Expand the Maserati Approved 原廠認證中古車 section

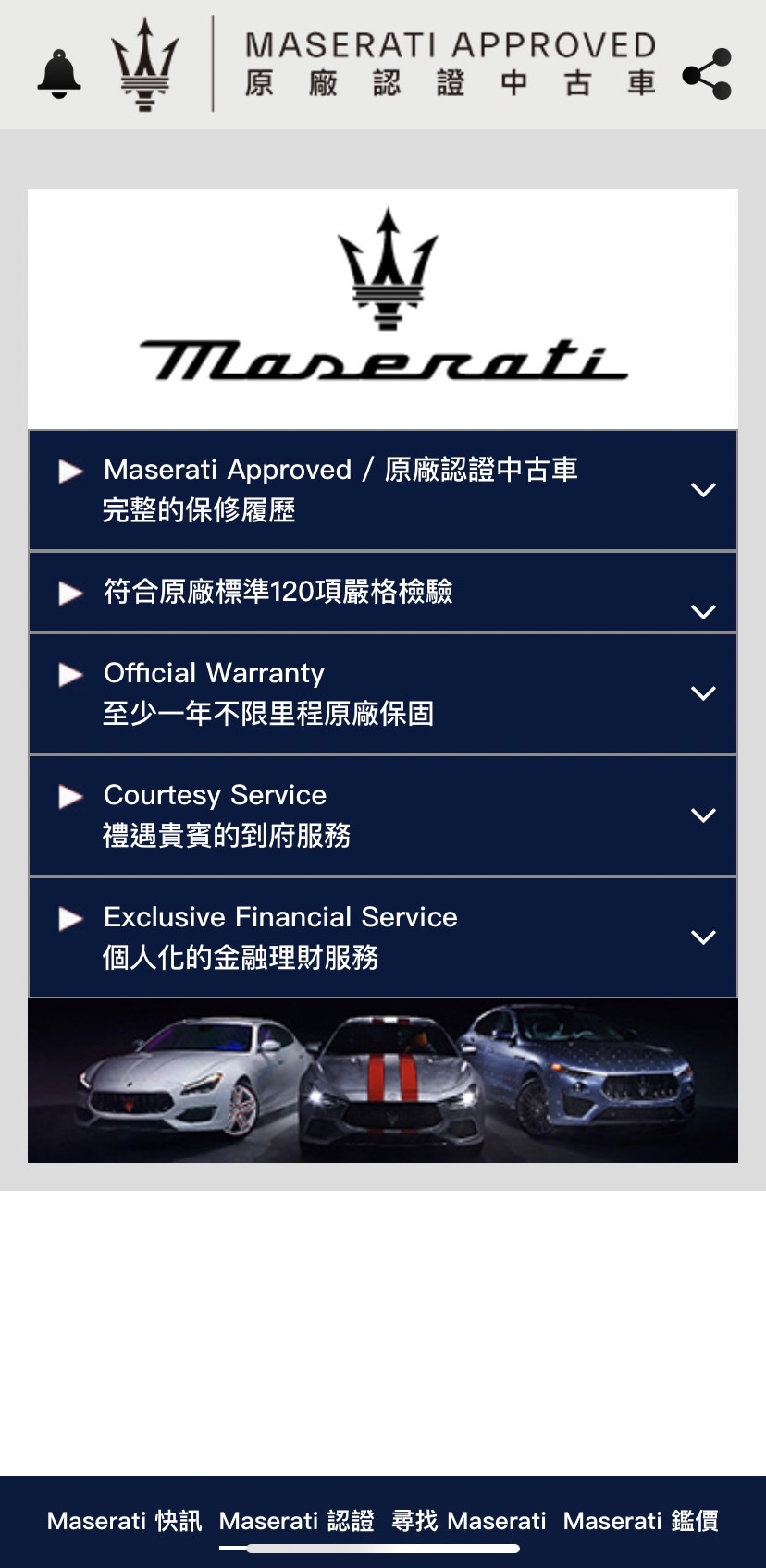coord(383,490)
